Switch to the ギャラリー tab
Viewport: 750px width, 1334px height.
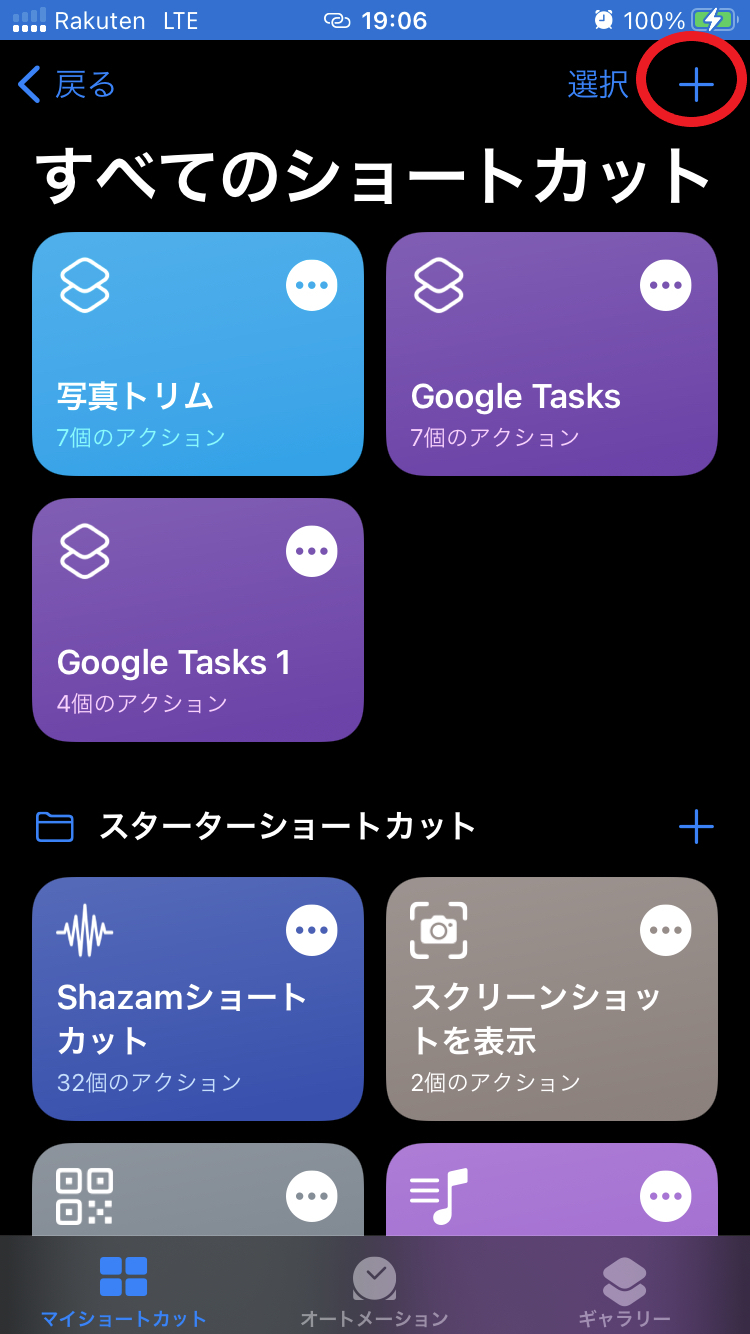624,1290
